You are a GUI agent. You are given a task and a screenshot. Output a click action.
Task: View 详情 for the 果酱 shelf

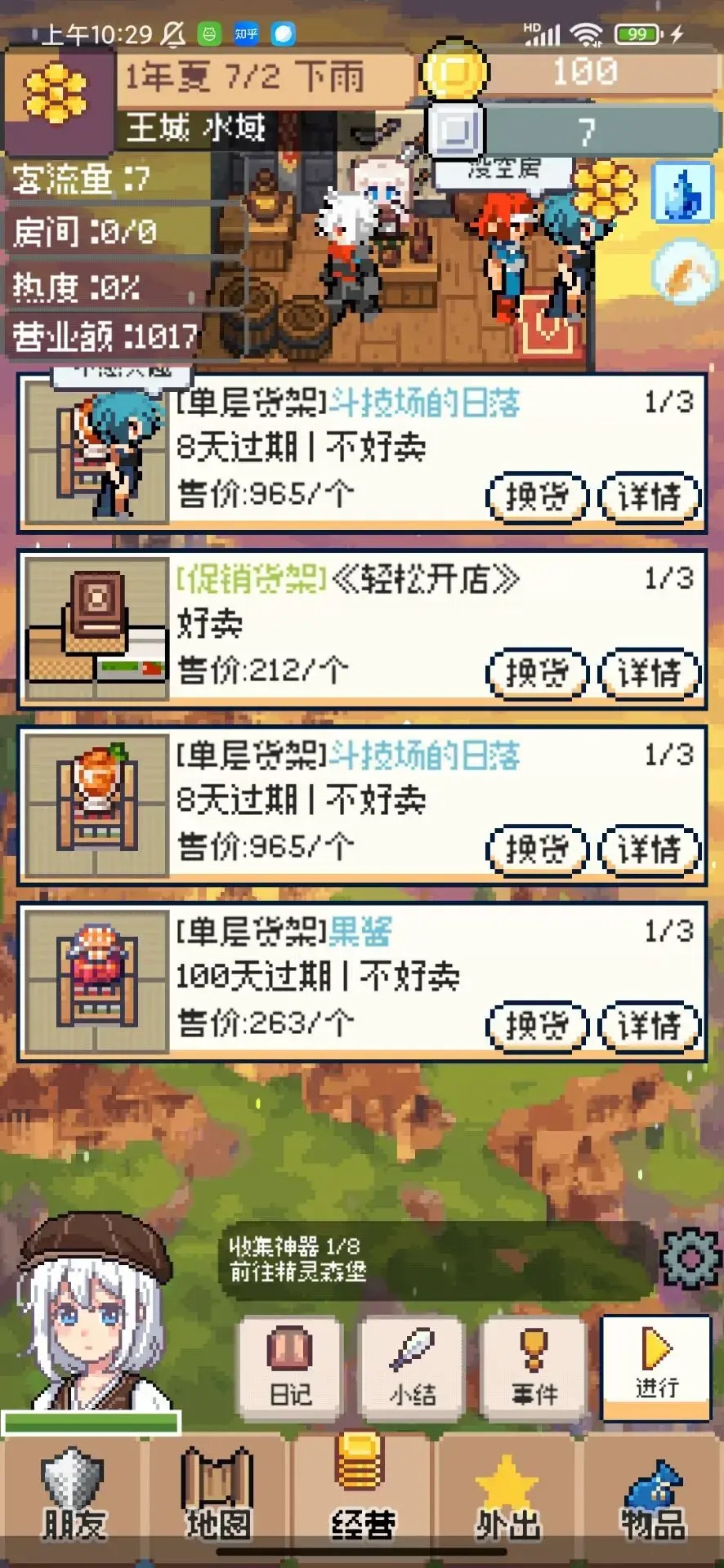pos(650,1026)
